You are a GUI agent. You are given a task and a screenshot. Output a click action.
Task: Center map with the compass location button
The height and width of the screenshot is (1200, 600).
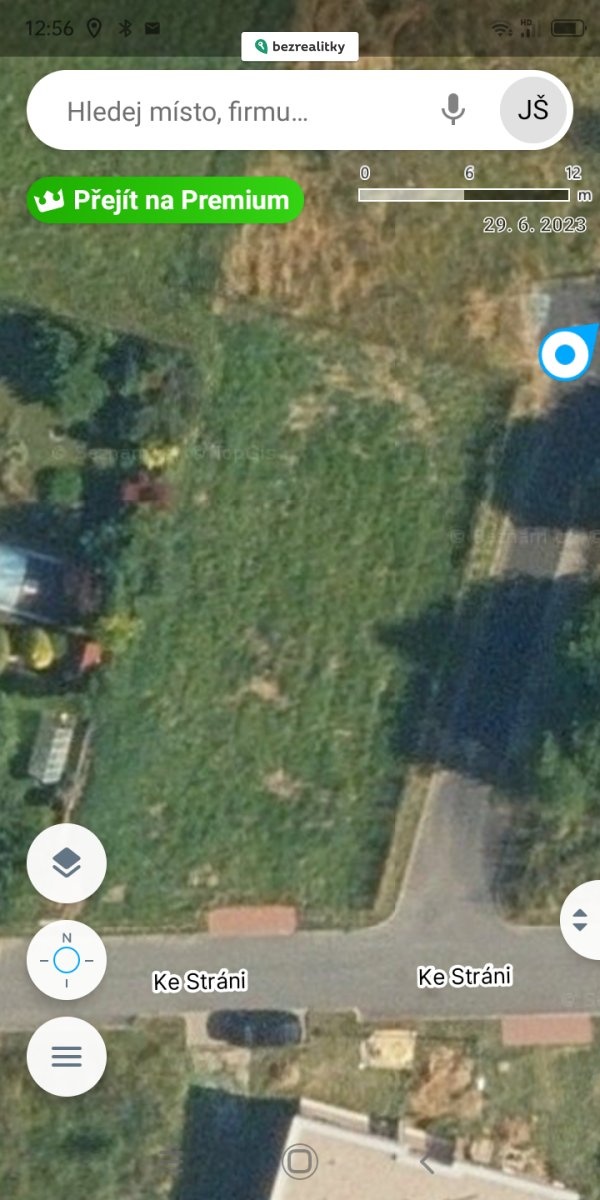click(x=66, y=961)
